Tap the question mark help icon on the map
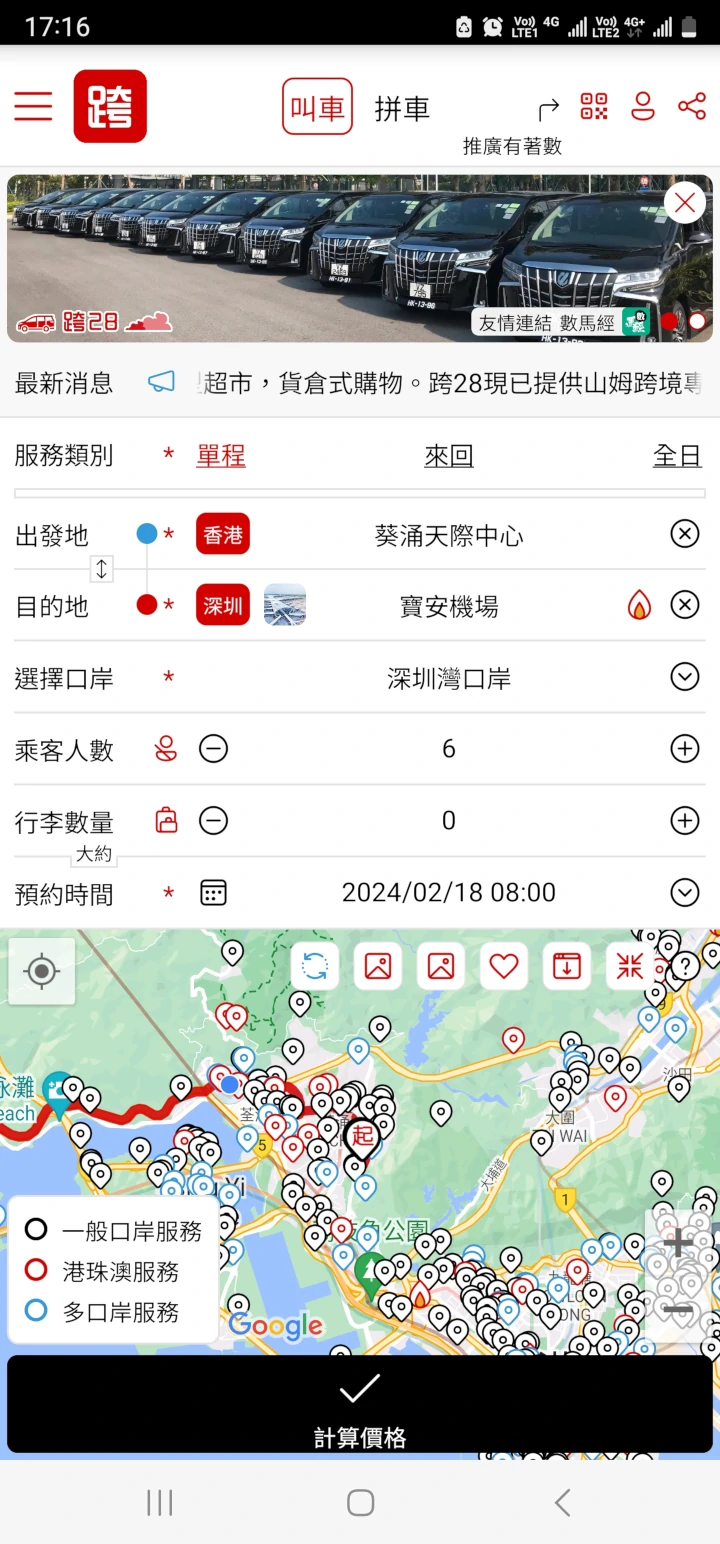The image size is (720, 1544). pyautogui.click(x=686, y=966)
